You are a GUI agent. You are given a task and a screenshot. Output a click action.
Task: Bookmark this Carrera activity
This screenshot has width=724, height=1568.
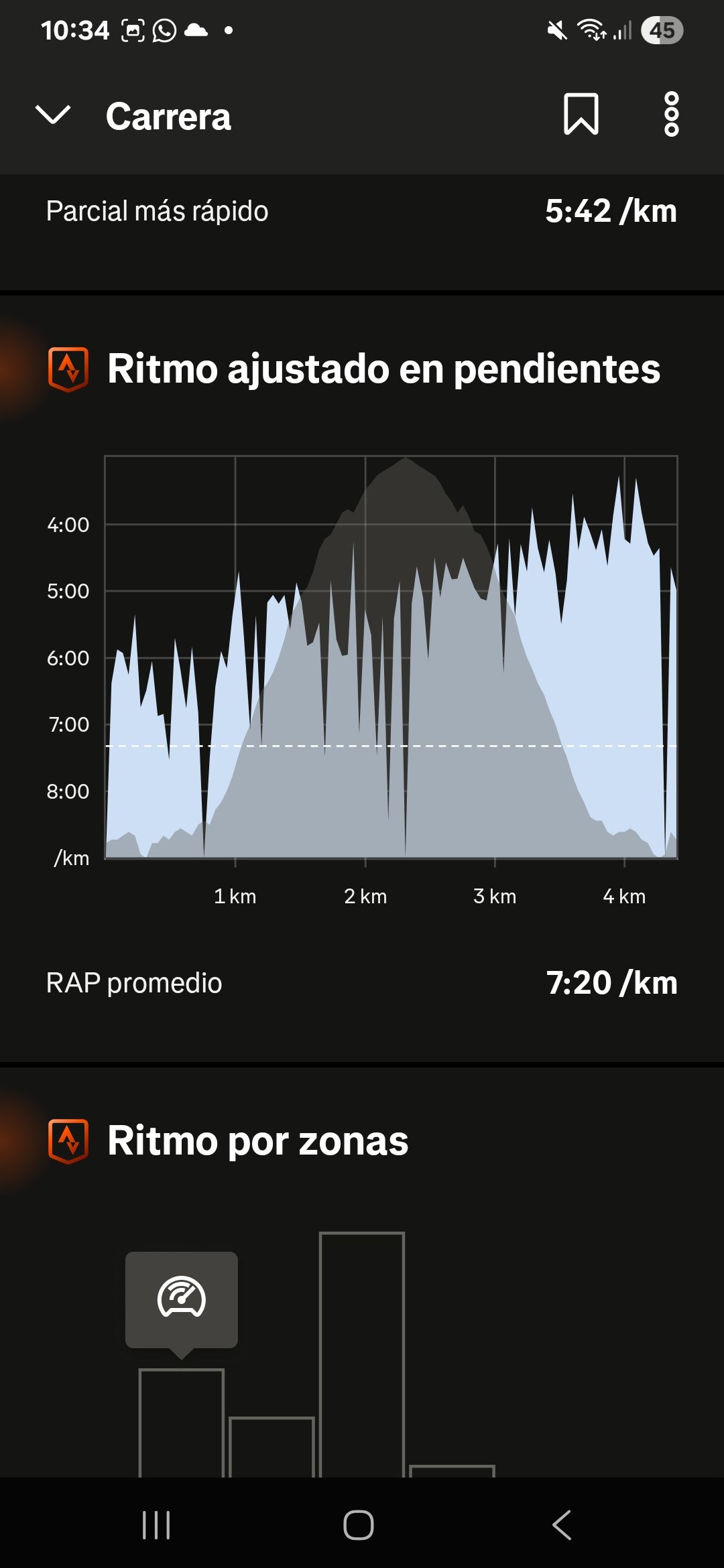pos(581,115)
